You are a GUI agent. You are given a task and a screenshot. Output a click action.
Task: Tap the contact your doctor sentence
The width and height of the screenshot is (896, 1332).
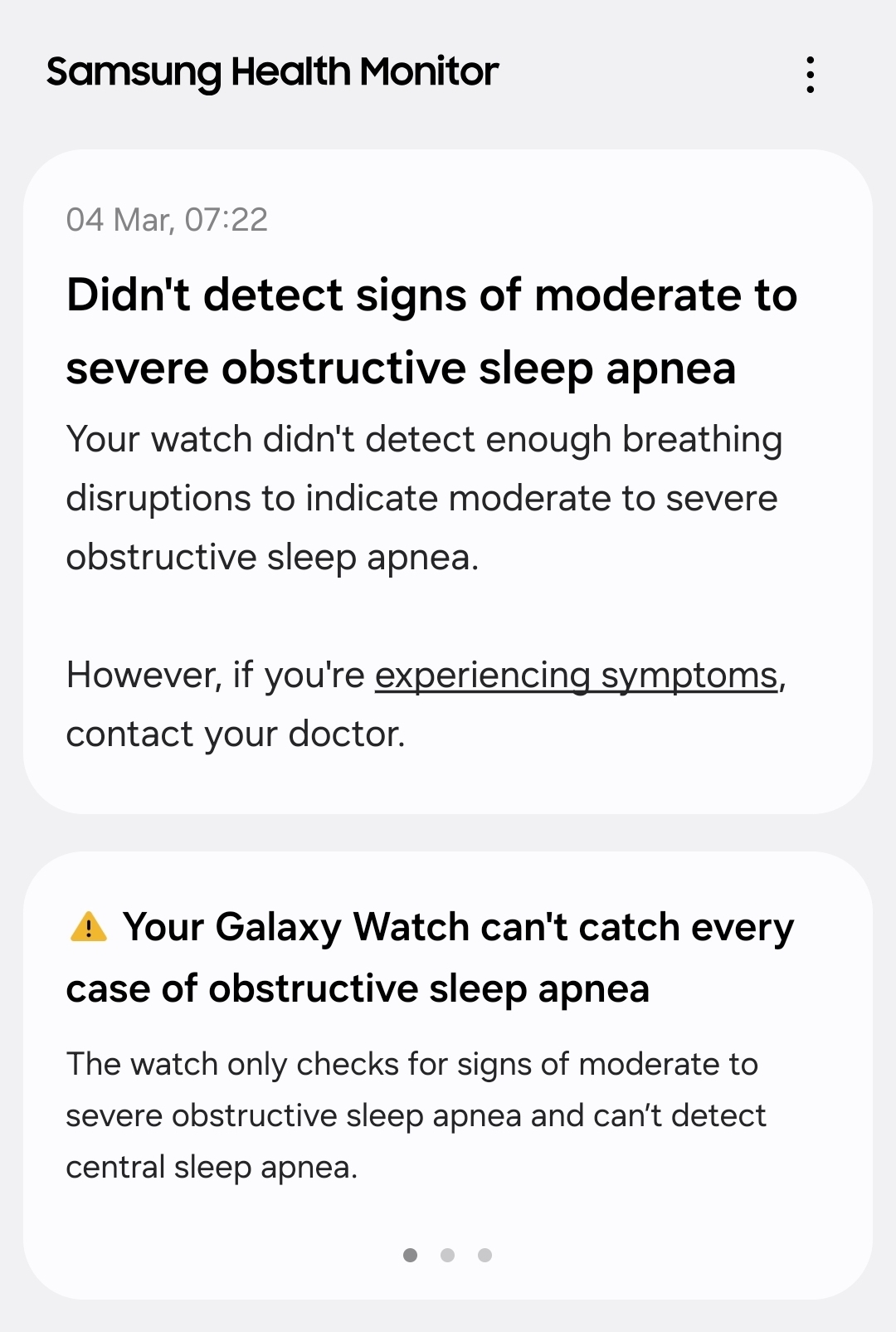tap(236, 733)
